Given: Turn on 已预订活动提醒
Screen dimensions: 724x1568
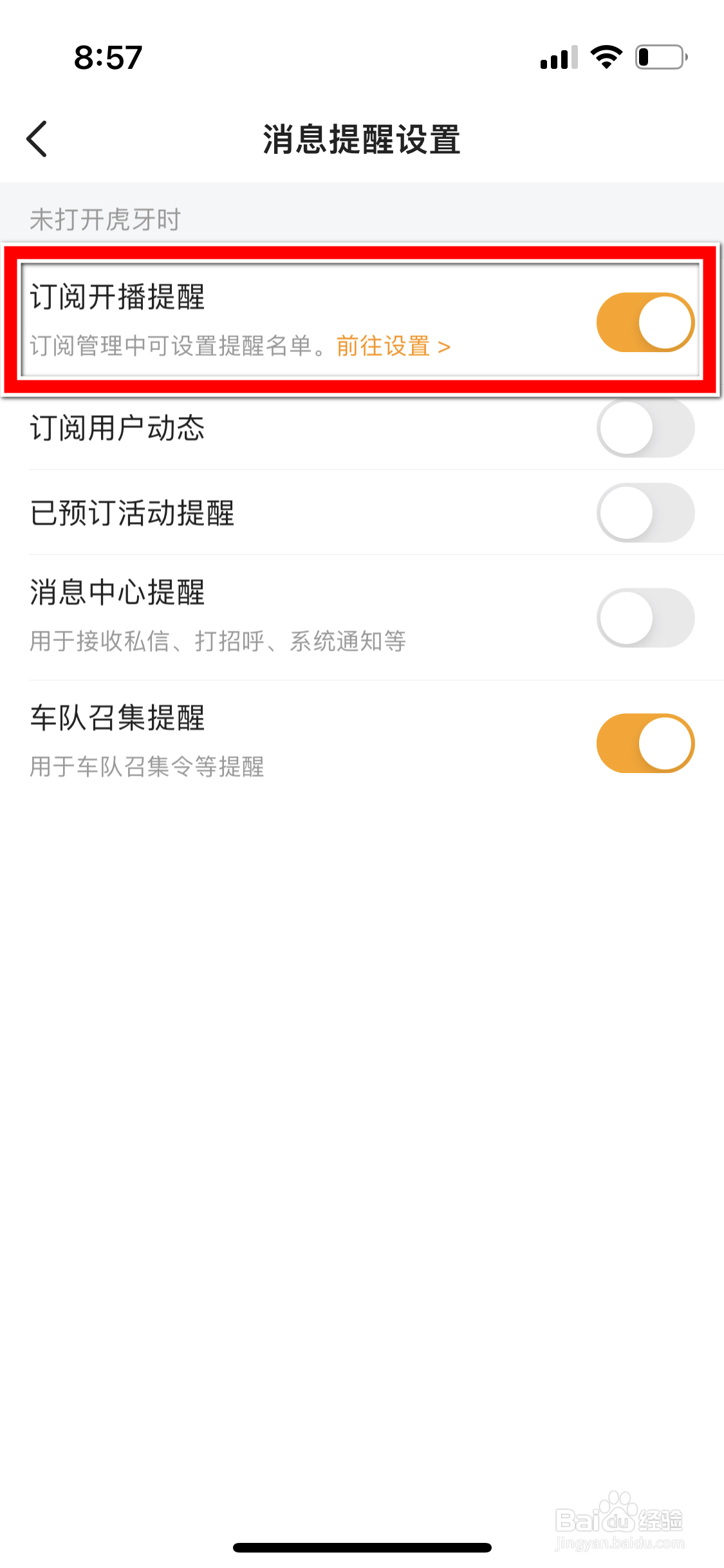Looking at the screenshot, I should tap(644, 512).
